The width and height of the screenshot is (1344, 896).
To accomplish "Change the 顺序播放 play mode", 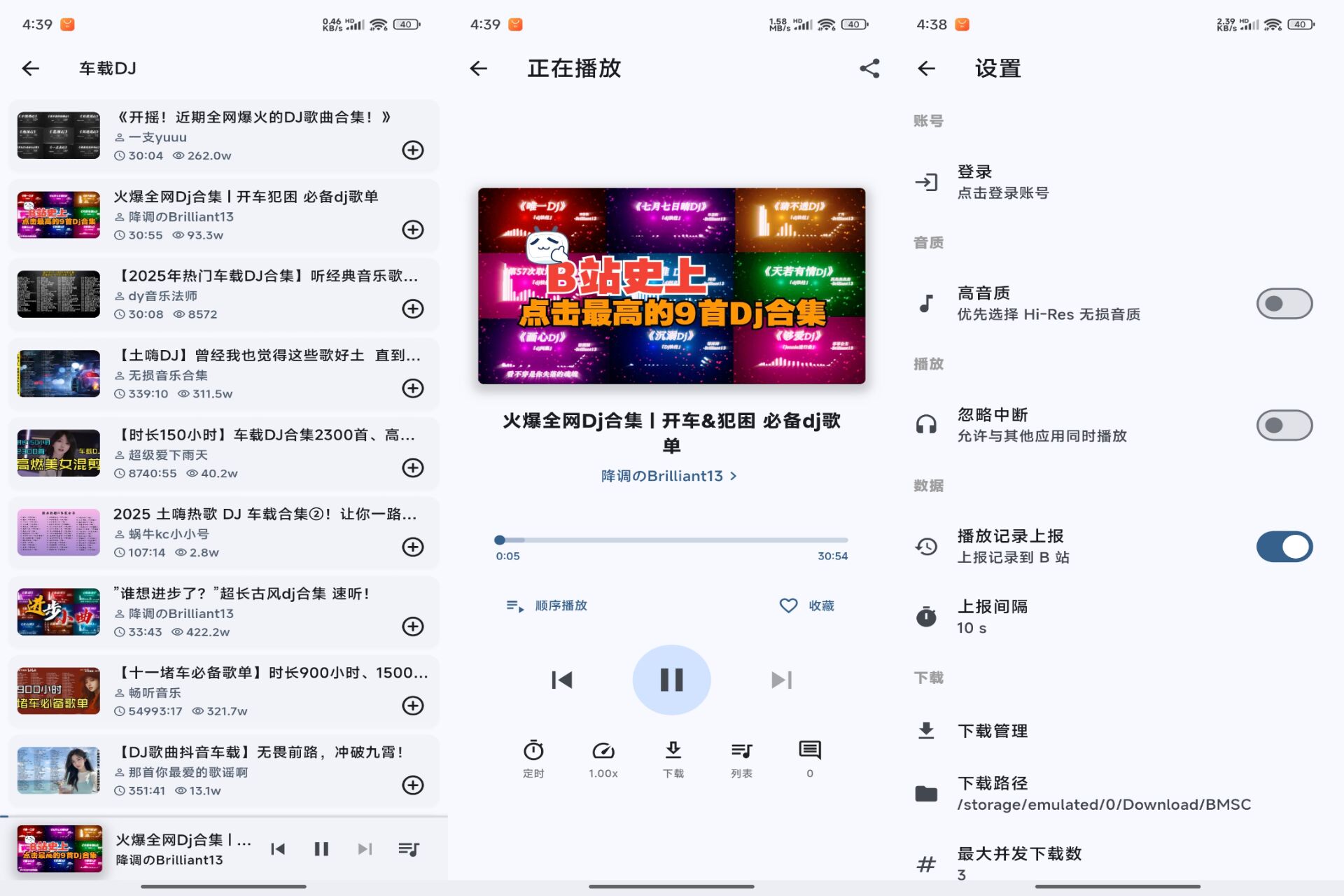I will tap(547, 605).
